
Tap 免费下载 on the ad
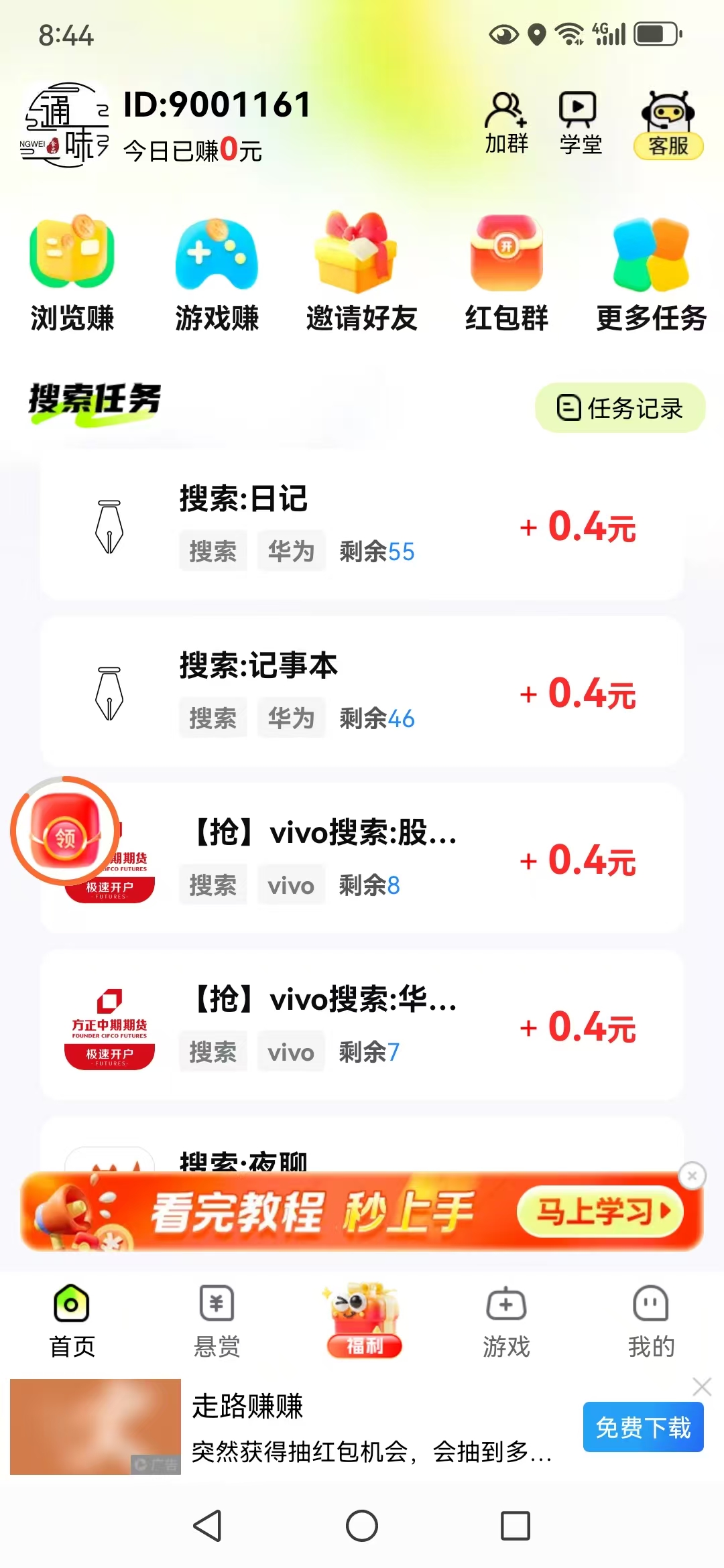642,1427
